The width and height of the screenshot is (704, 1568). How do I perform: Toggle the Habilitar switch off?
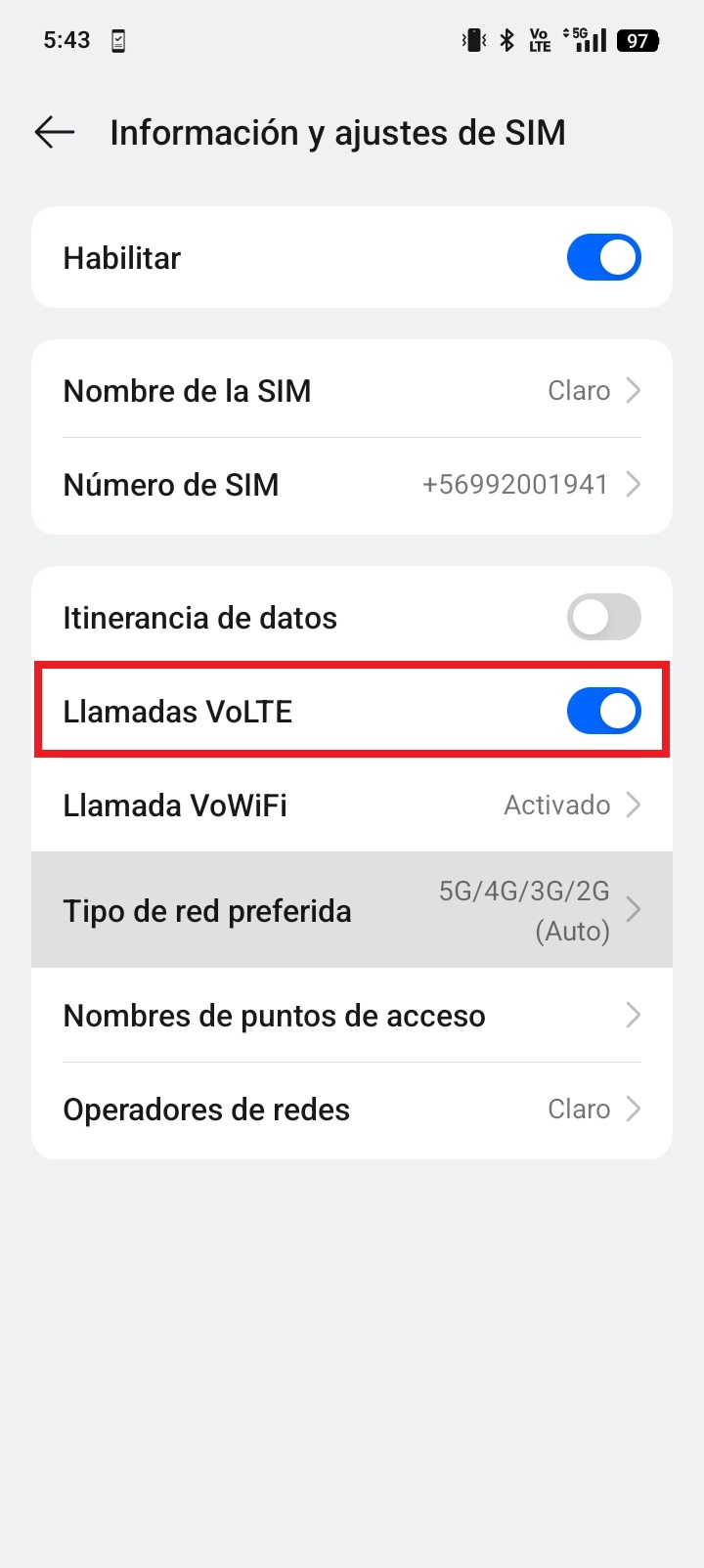pyautogui.click(x=603, y=257)
